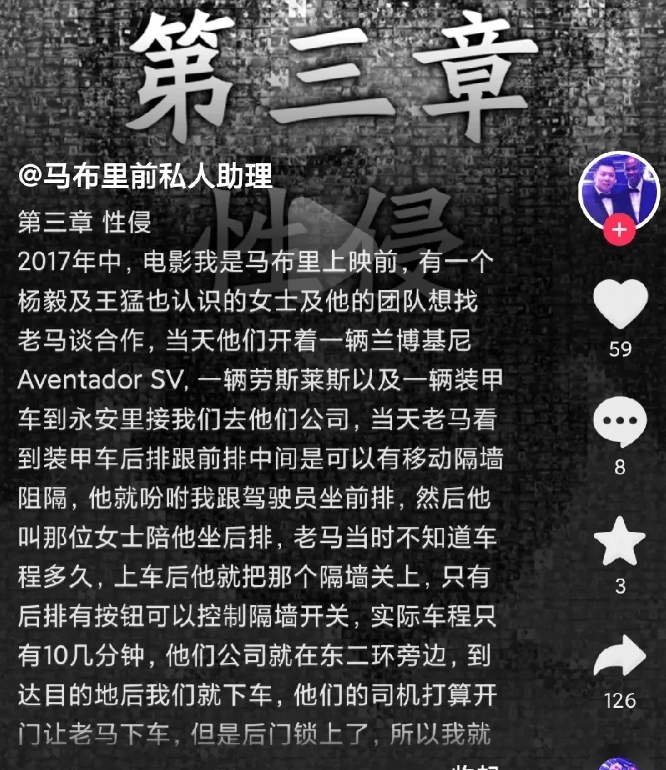Image resolution: width=666 pixels, height=770 pixels.
Task: Follow the creator with the plus button
Action: (x=619, y=230)
